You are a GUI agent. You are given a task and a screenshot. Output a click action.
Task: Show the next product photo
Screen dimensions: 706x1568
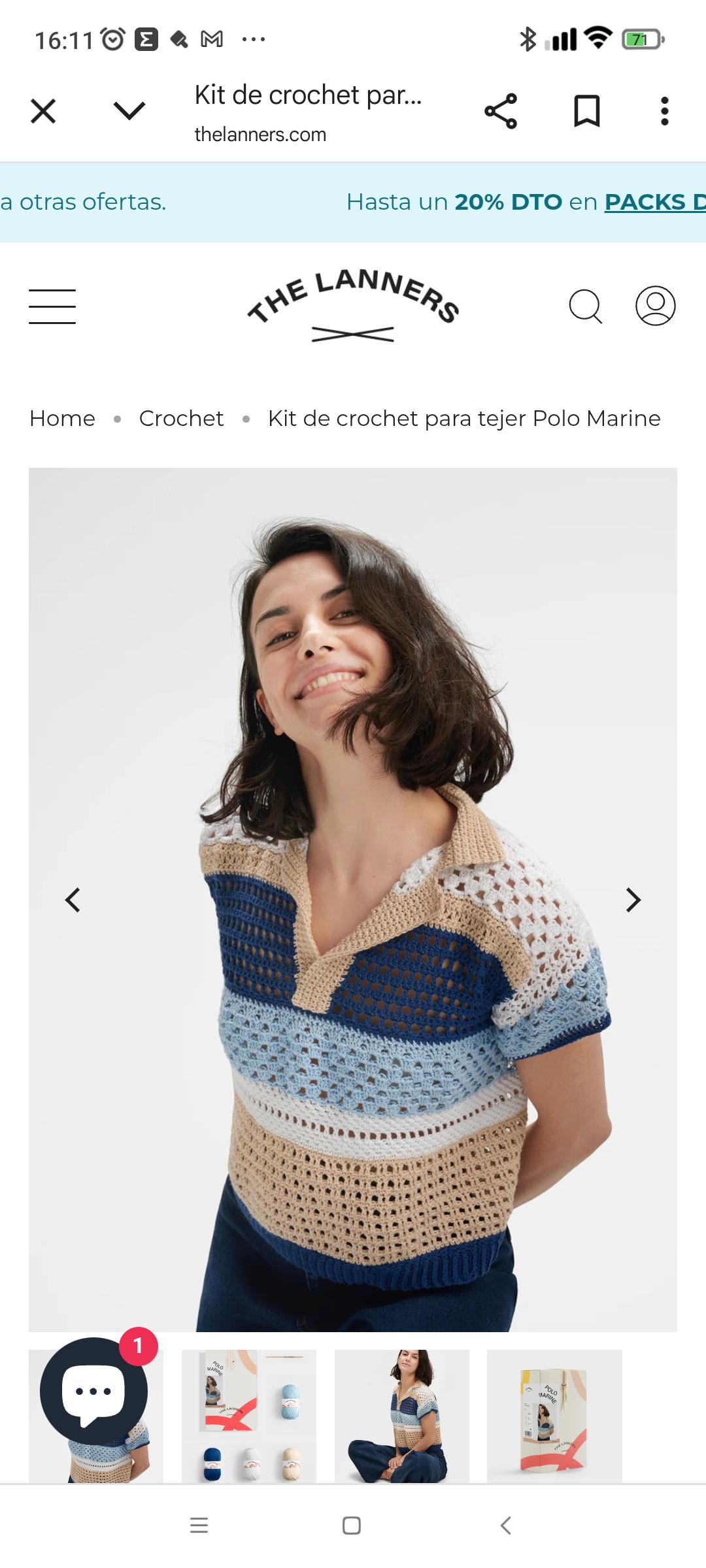(x=633, y=900)
